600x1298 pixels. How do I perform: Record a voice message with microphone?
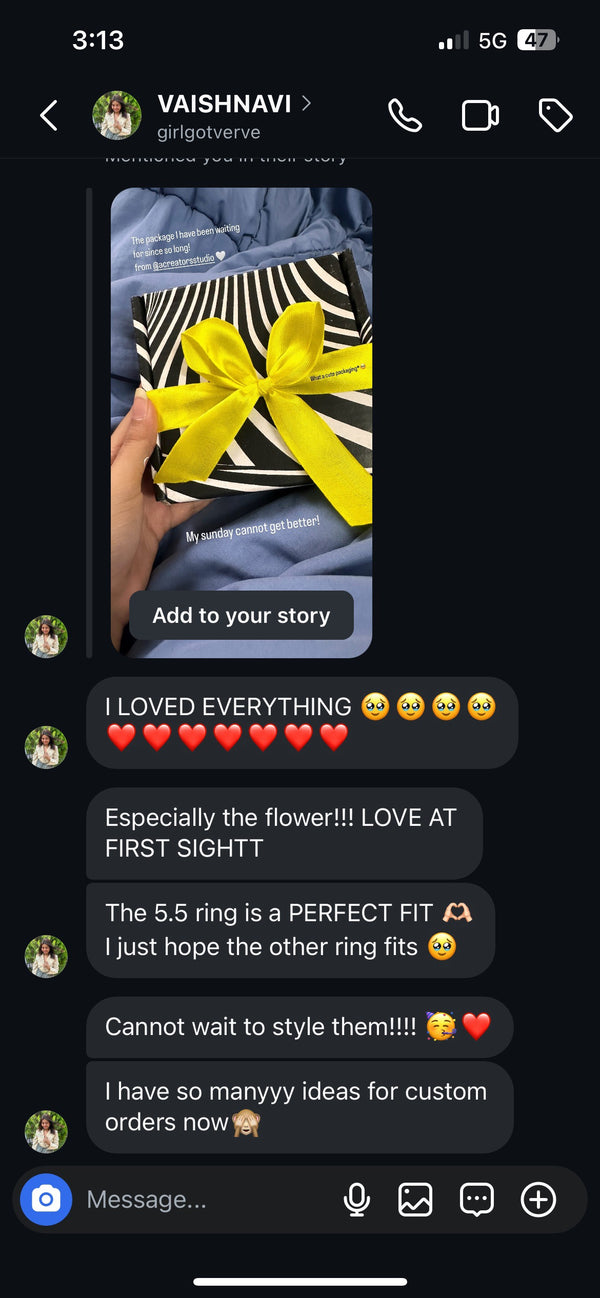(x=356, y=1199)
